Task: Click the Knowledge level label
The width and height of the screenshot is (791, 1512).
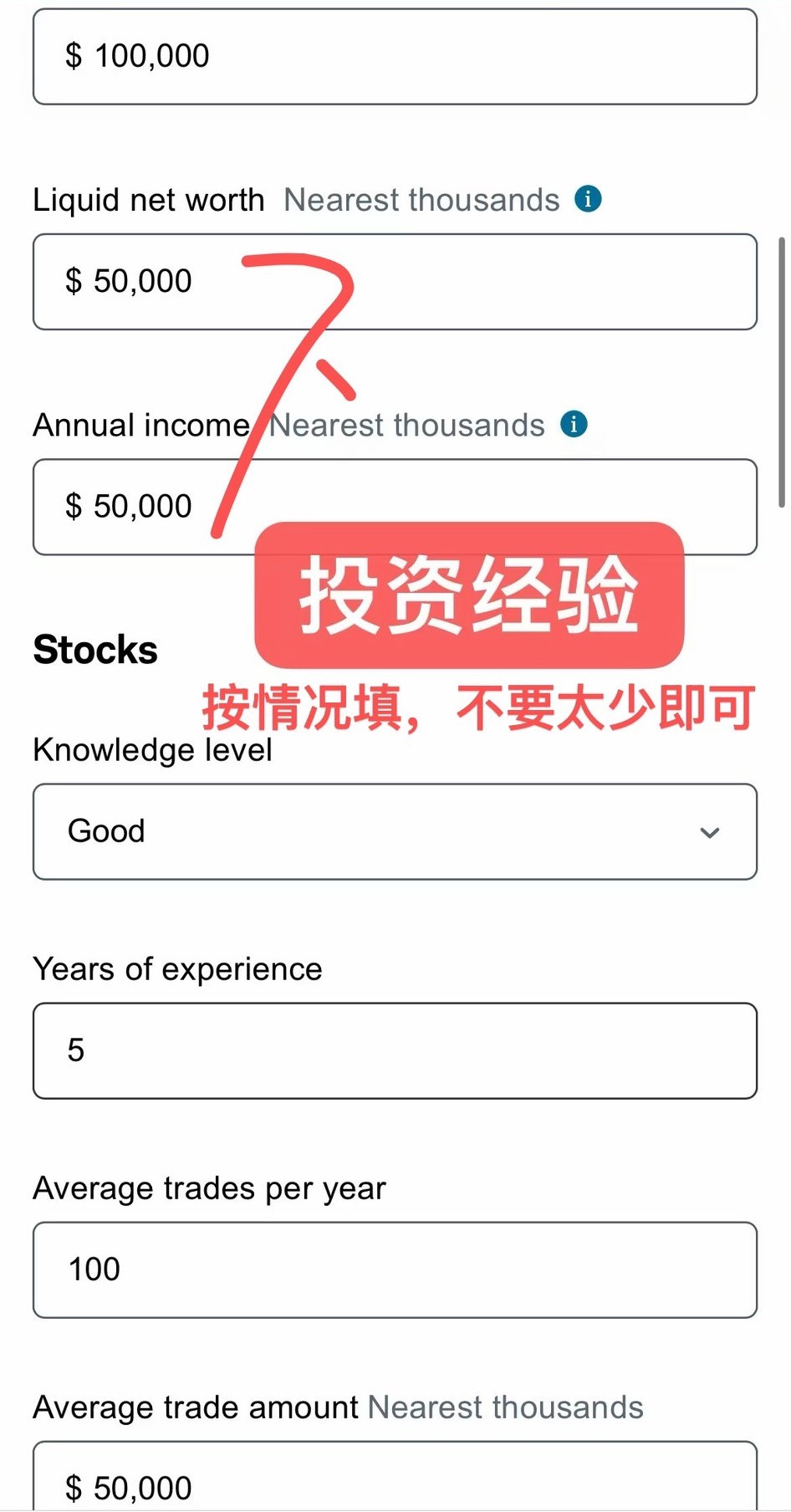Action: click(151, 750)
